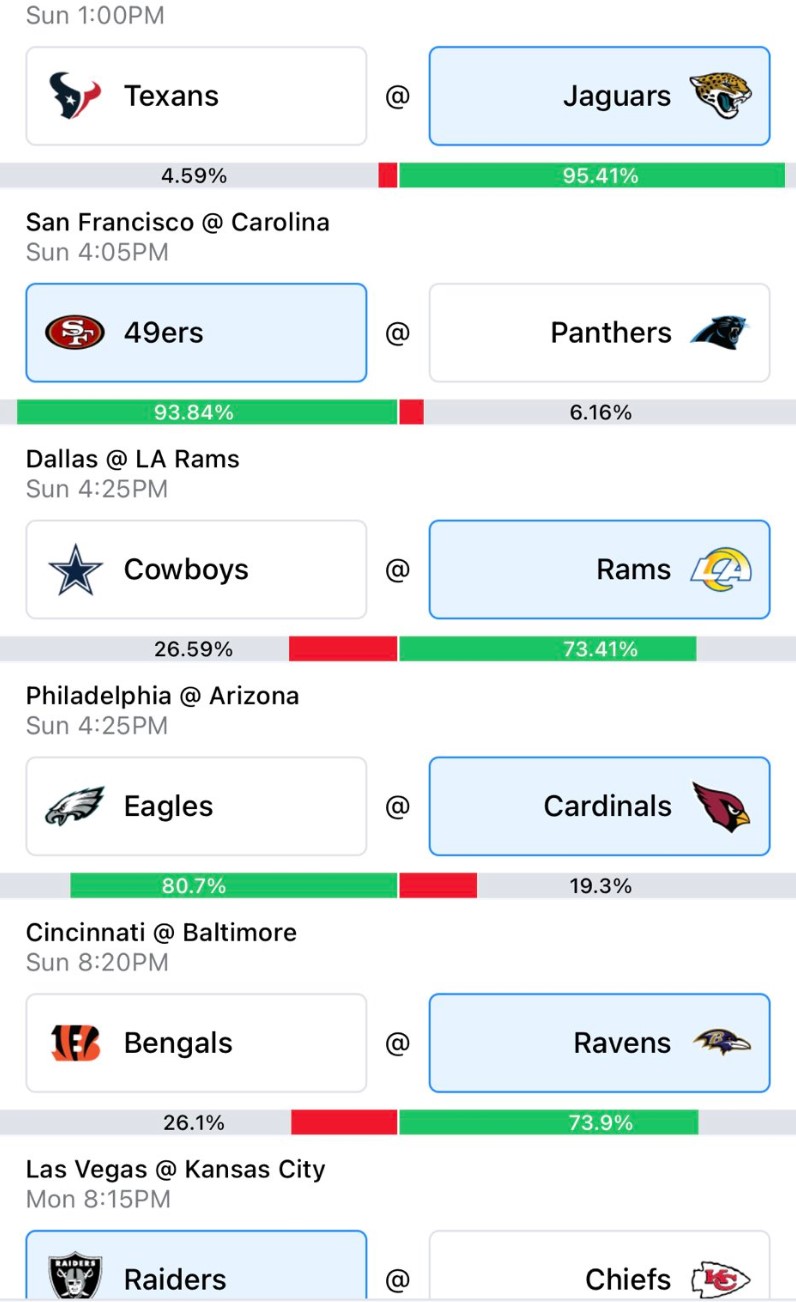Choose the 49ers pick
This screenshot has width=796, height=1302.
coord(196,333)
